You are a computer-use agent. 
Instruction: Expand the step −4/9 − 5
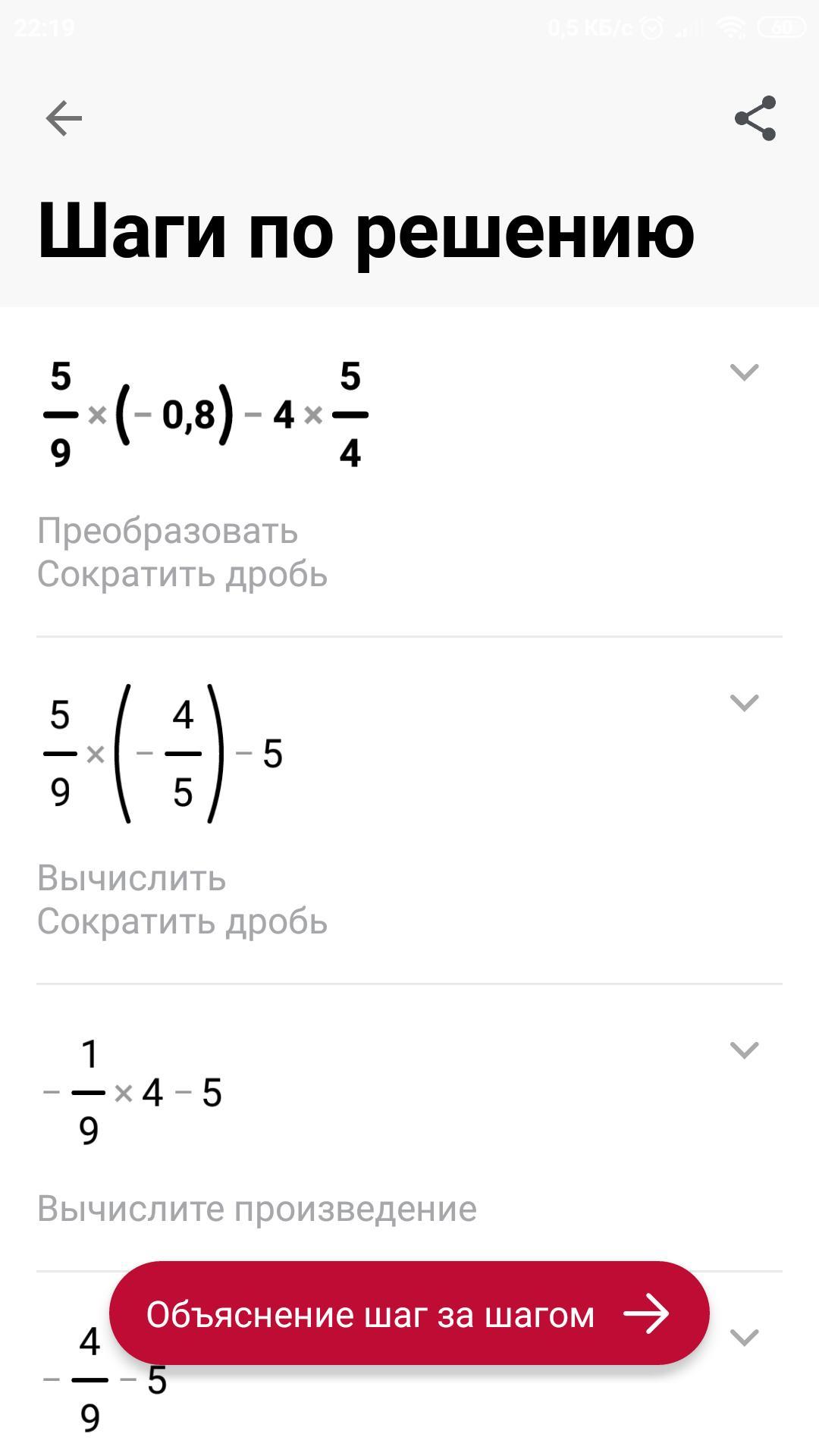[744, 1337]
